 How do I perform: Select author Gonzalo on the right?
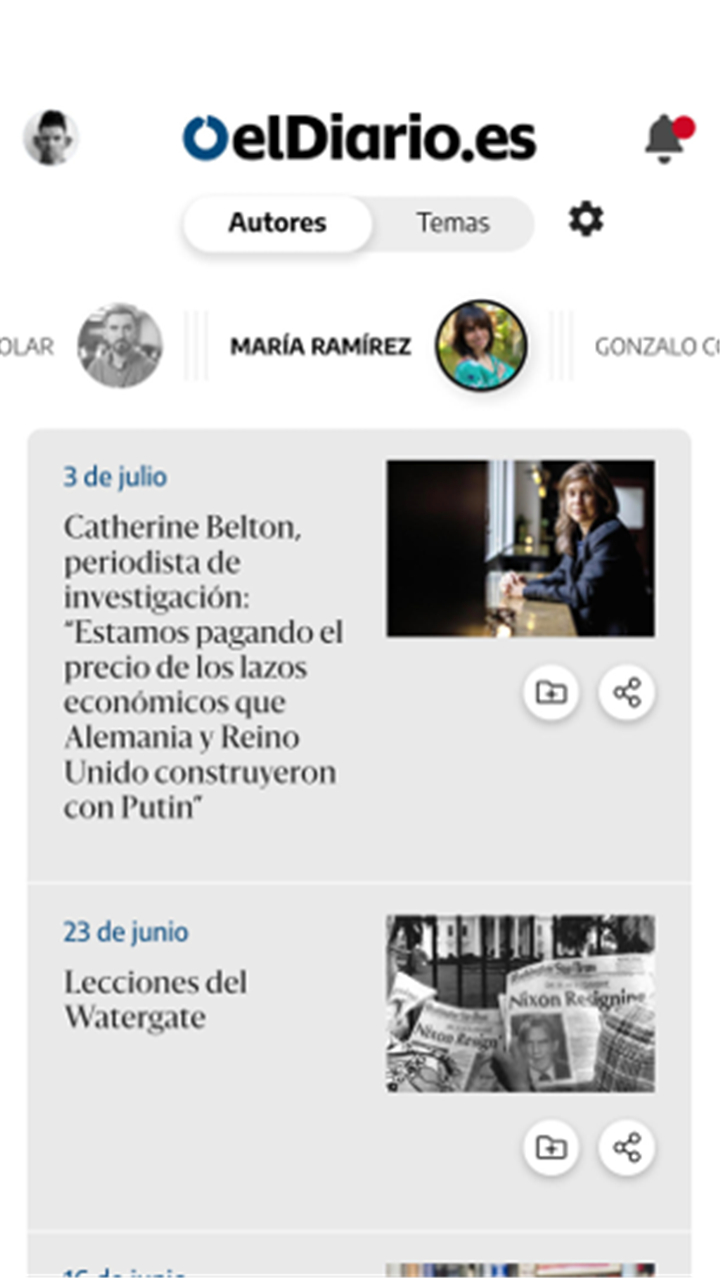[656, 347]
